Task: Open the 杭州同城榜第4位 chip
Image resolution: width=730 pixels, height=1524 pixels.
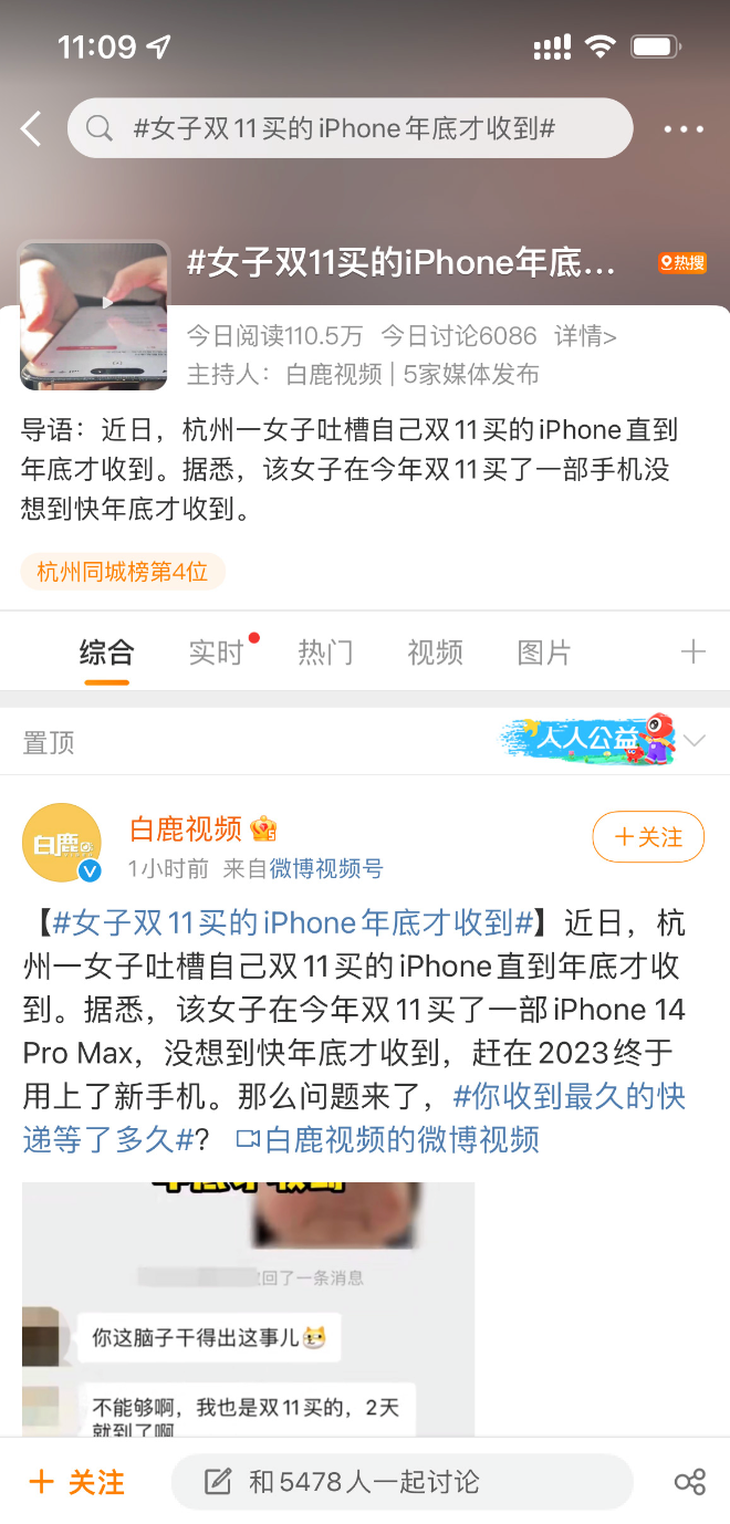Action: pyautogui.click(x=123, y=572)
